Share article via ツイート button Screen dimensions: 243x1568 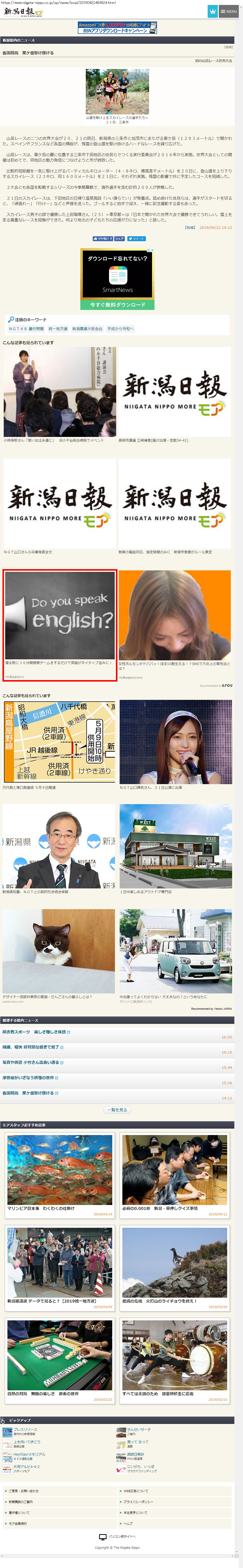pos(136,239)
